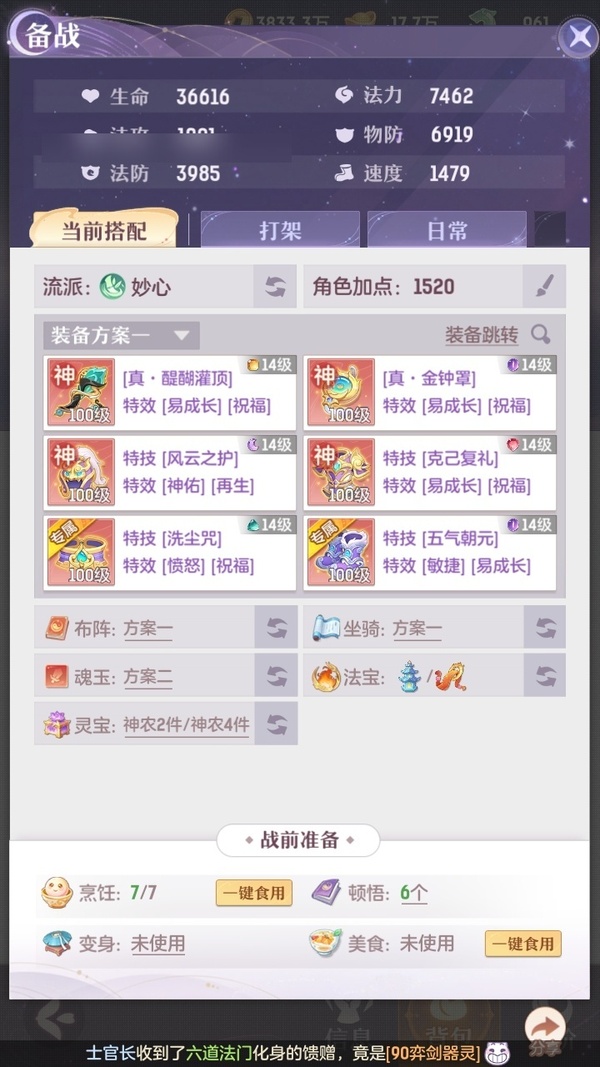The image size is (600, 1067).
Task: Swap the 流派 妙心 school
Action: pyautogui.click(x=275, y=287)
